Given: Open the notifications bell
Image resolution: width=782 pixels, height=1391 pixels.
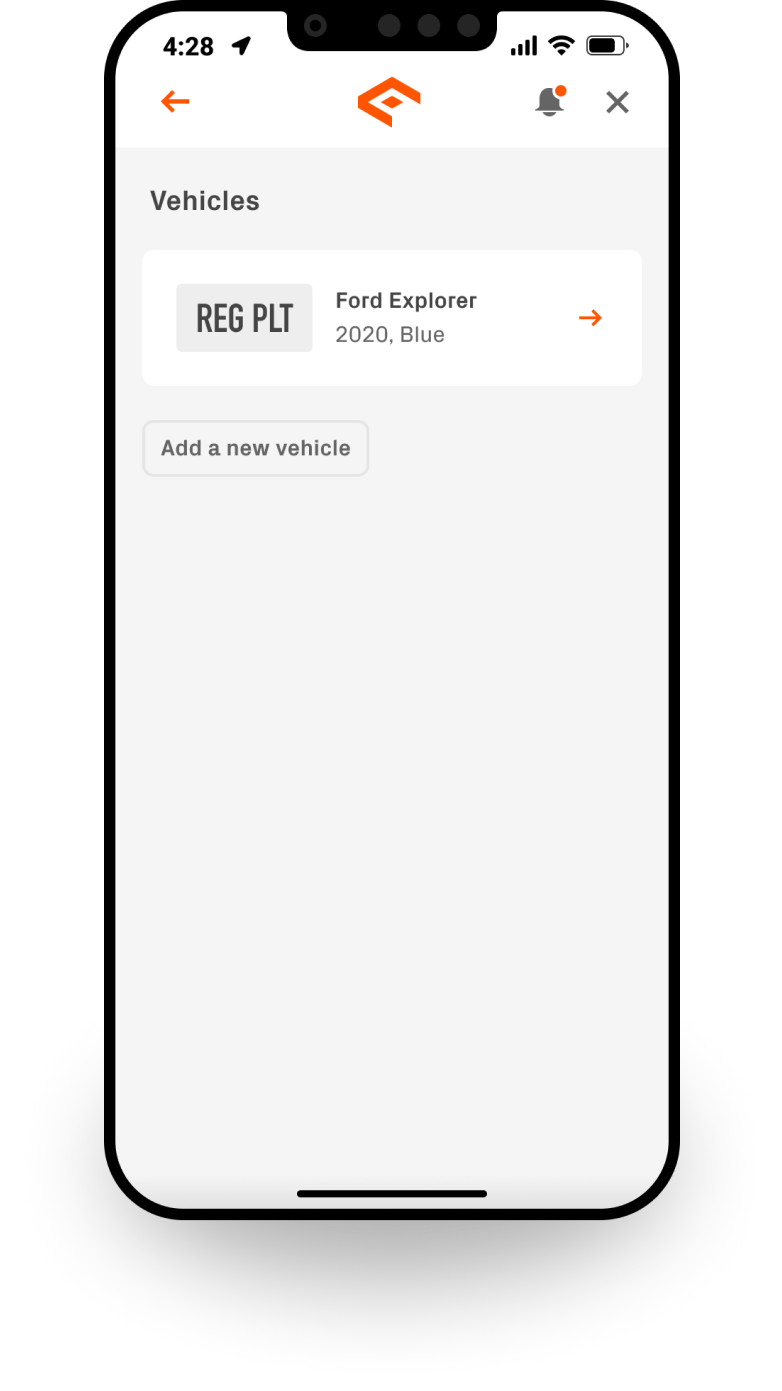Looking at the screenshot, I should [x=549, y=102].
